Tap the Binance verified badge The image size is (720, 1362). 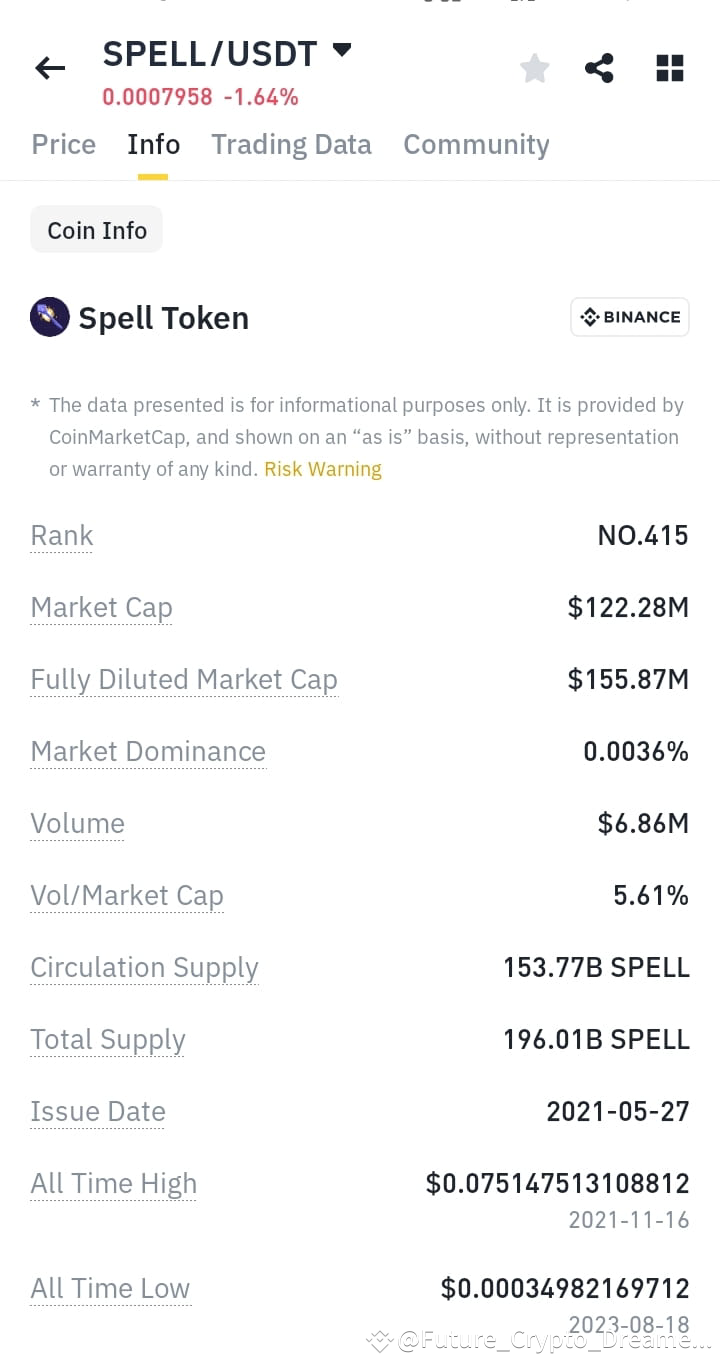[x=629, y=316]
